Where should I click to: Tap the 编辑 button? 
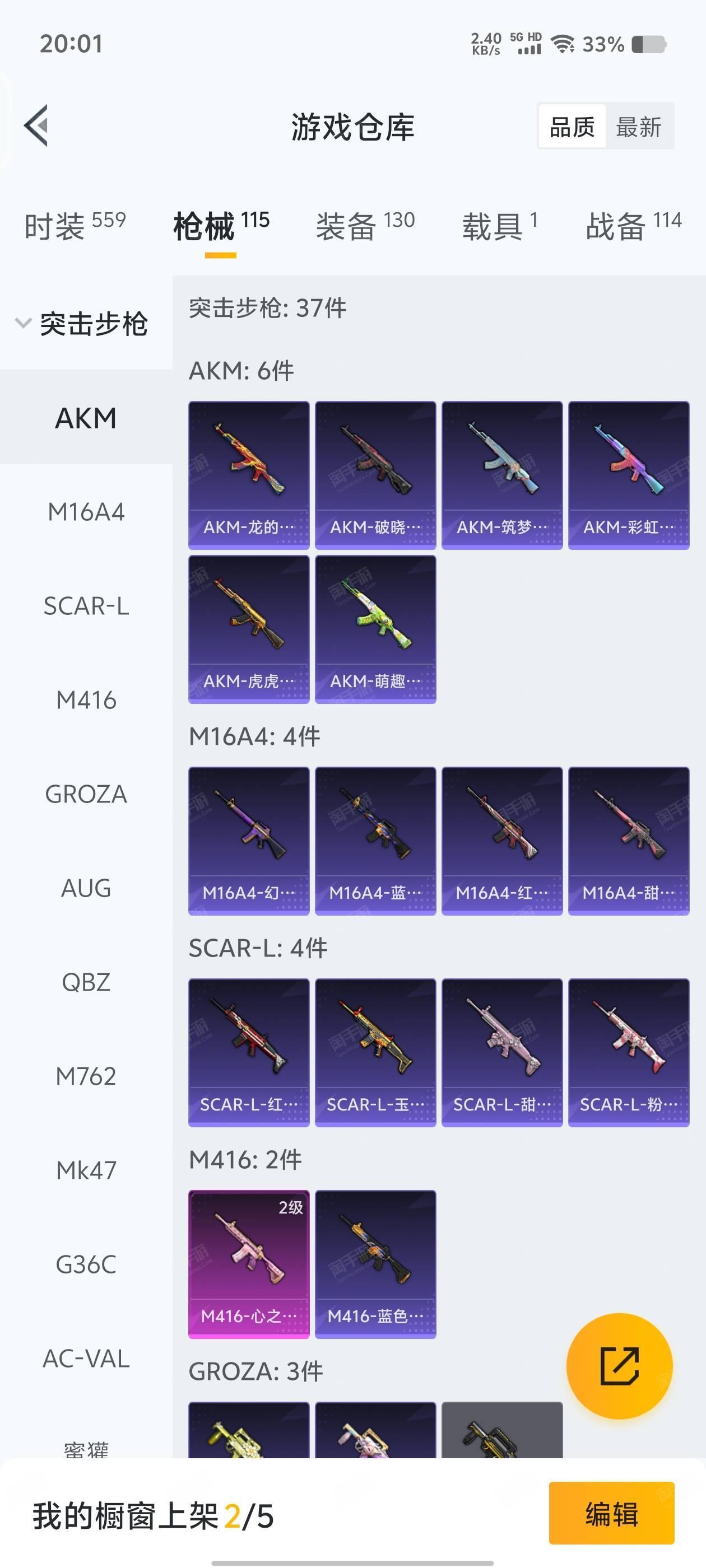click(x=611, y=1514)
